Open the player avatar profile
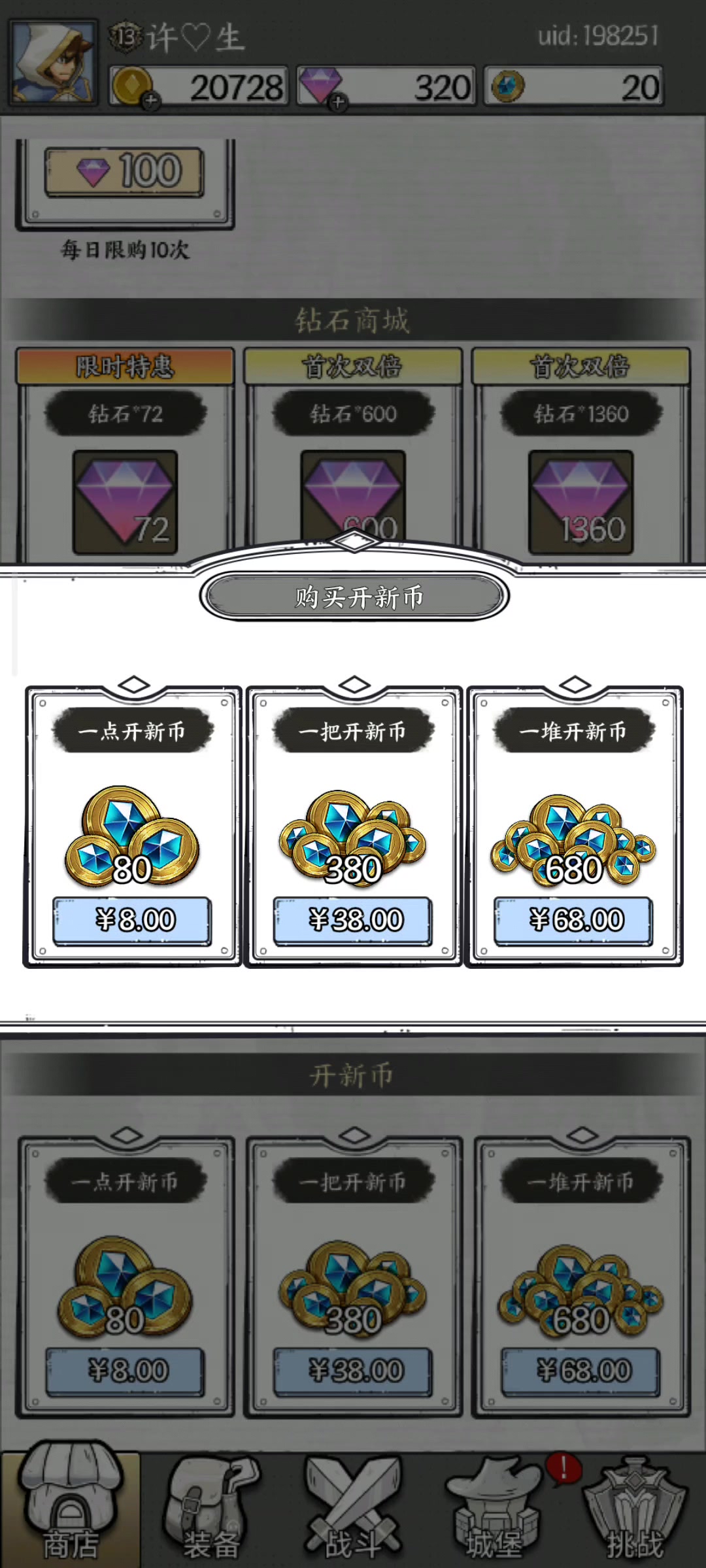The height and width of the screenshot is (1568, 706). pyautogui.click(x=52, y=62)
